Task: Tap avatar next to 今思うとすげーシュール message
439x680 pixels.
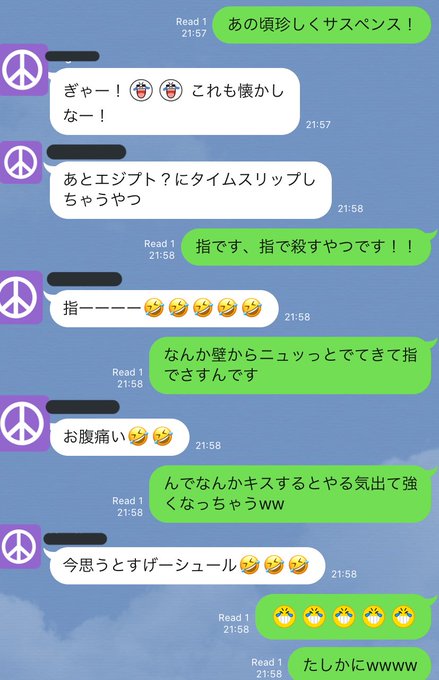Action: click(x=20, y=546)
